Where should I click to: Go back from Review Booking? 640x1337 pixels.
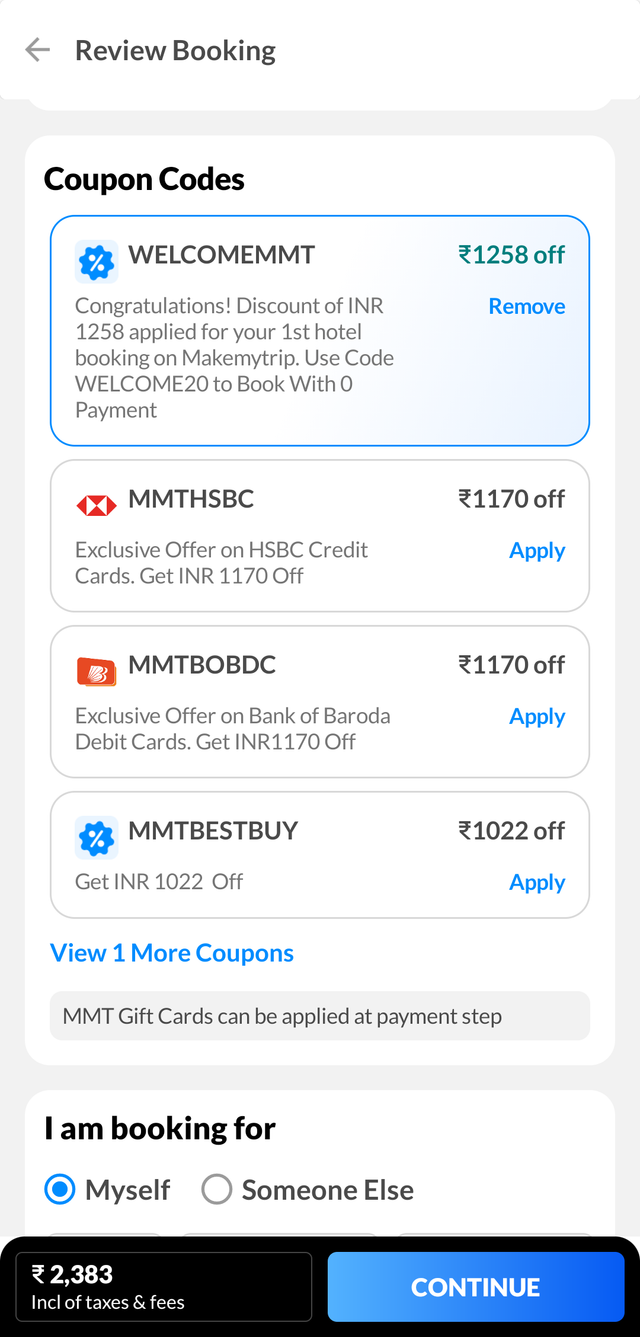click(x=38, y=50)
